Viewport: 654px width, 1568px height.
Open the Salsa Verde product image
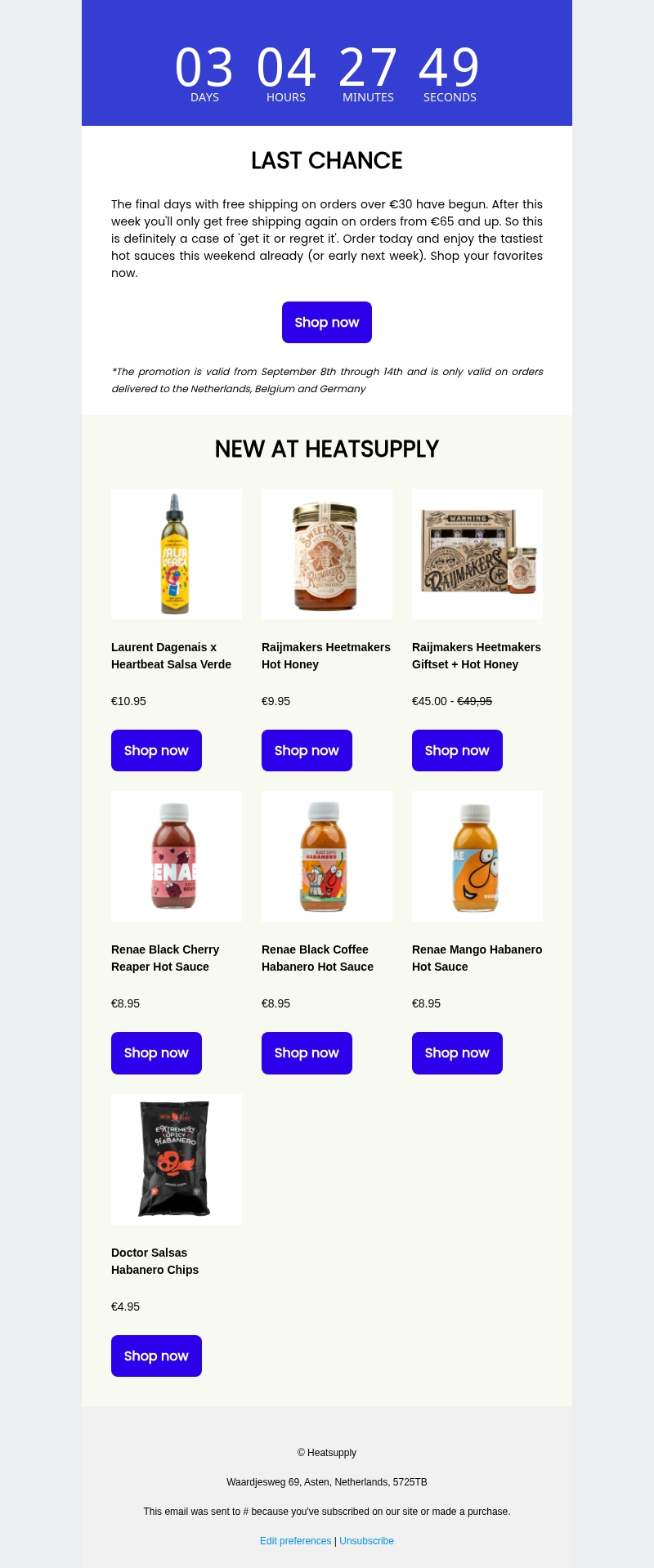coord(177,554)
